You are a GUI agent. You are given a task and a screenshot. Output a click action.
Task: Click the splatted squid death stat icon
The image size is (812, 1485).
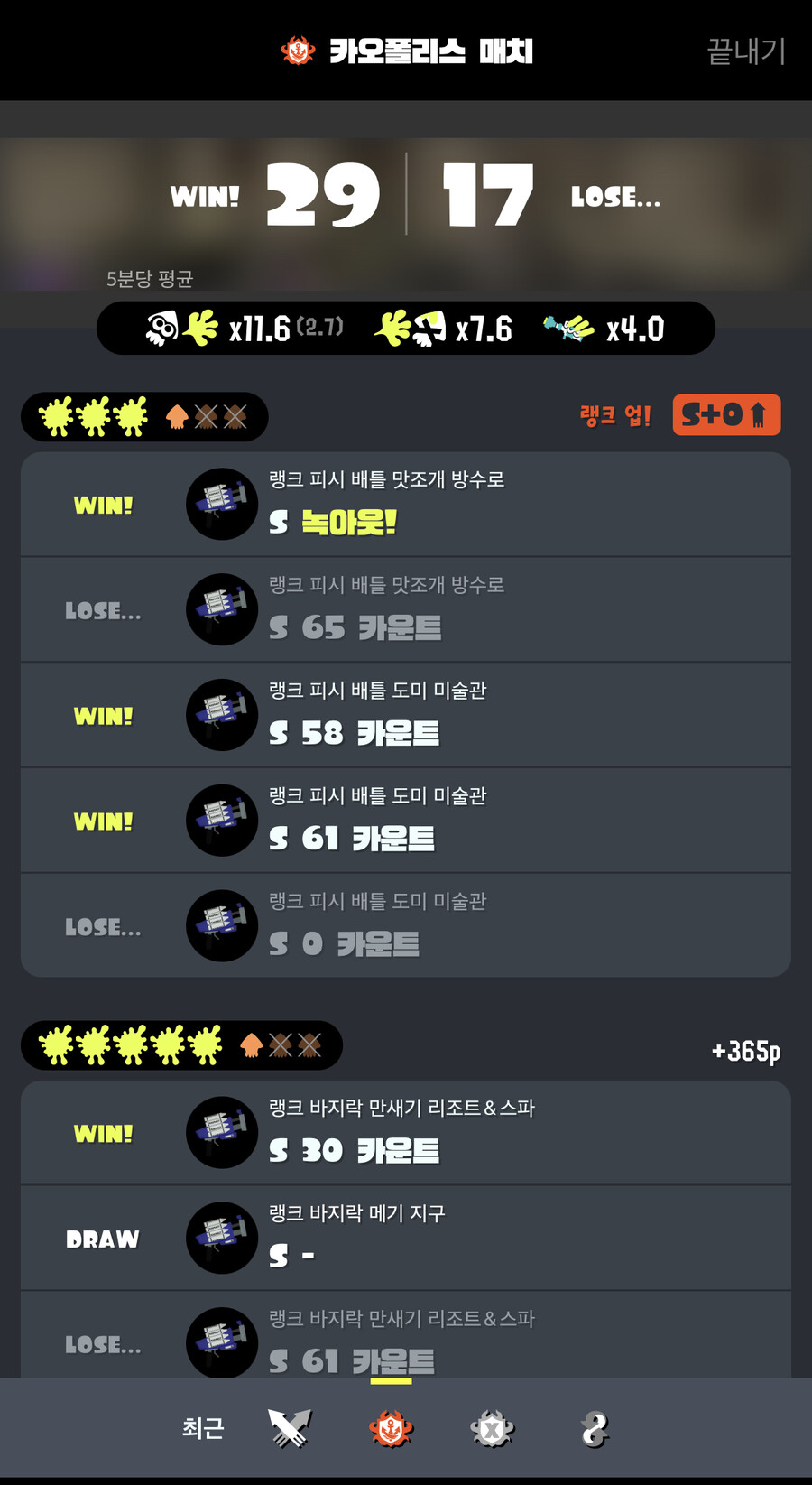click(x=417, y=329)
